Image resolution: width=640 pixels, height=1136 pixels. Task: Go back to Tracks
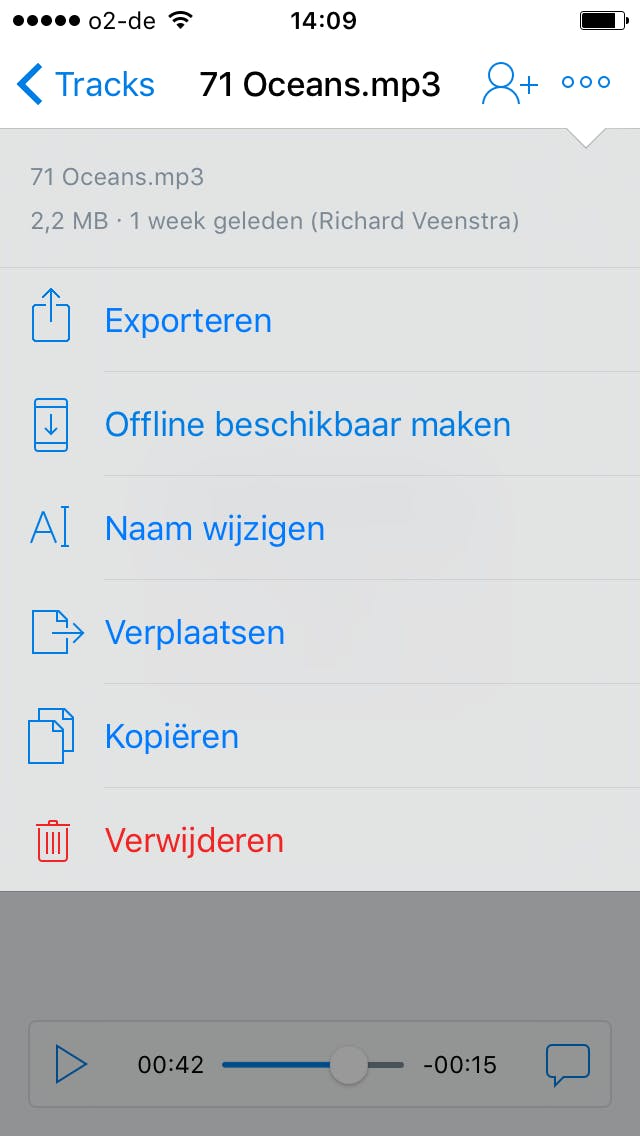[86, 84]
